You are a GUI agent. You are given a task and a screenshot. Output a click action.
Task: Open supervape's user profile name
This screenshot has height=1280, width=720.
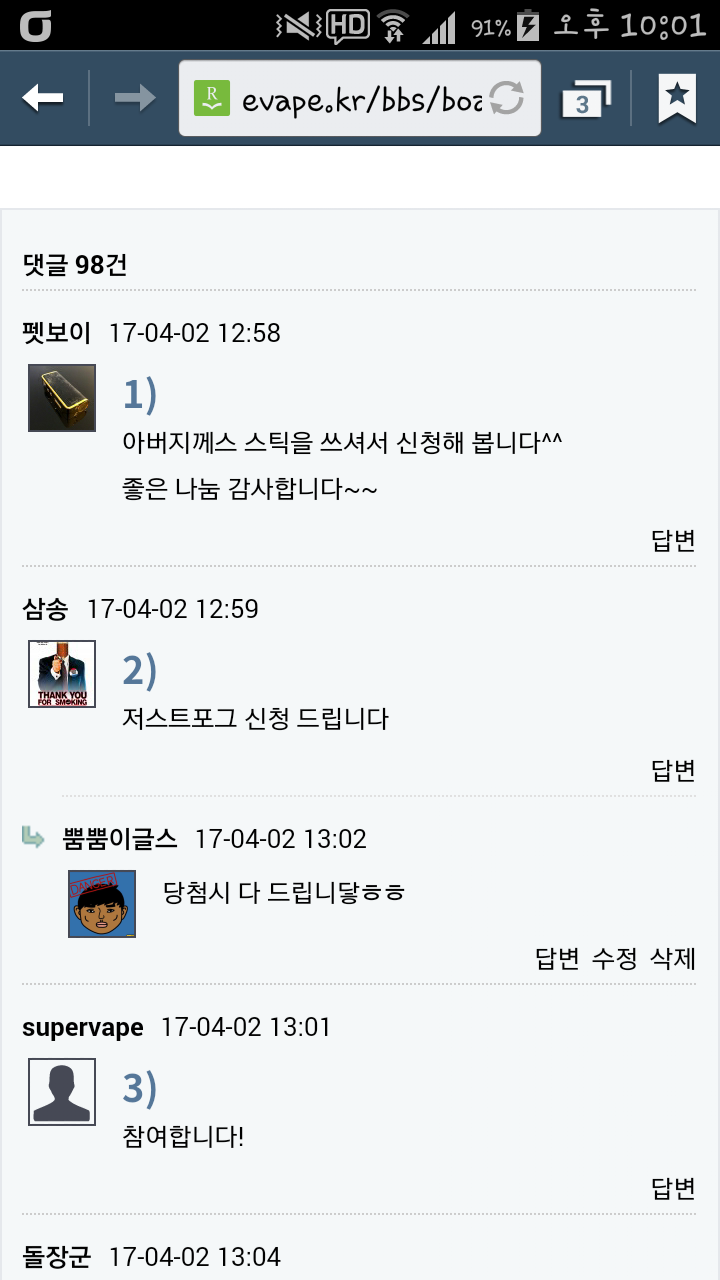(82, 1027)
